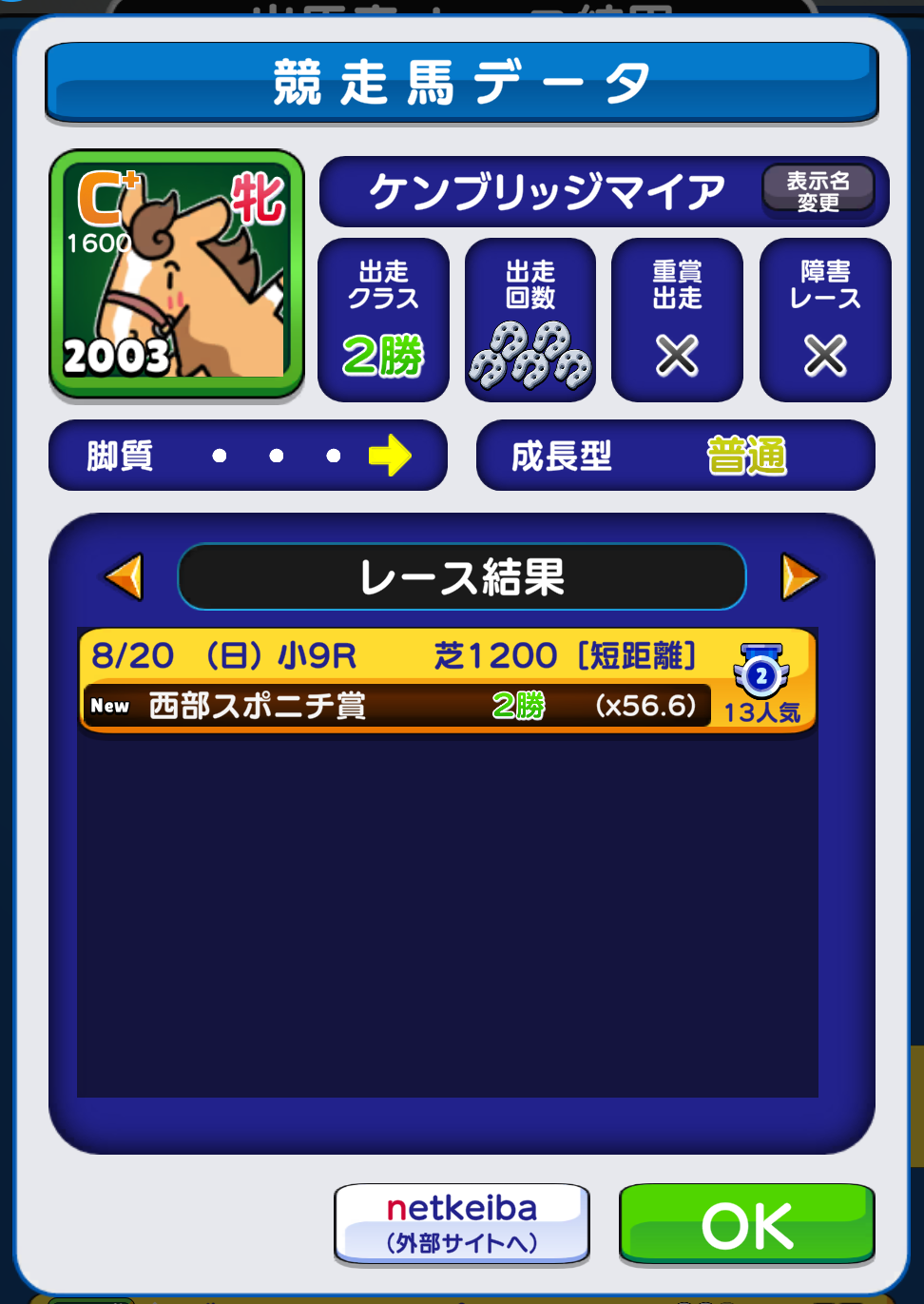This screenshot has height=1304, width=924.
Task: Tap the 表示名変更 button
Action: pos(818,190)
